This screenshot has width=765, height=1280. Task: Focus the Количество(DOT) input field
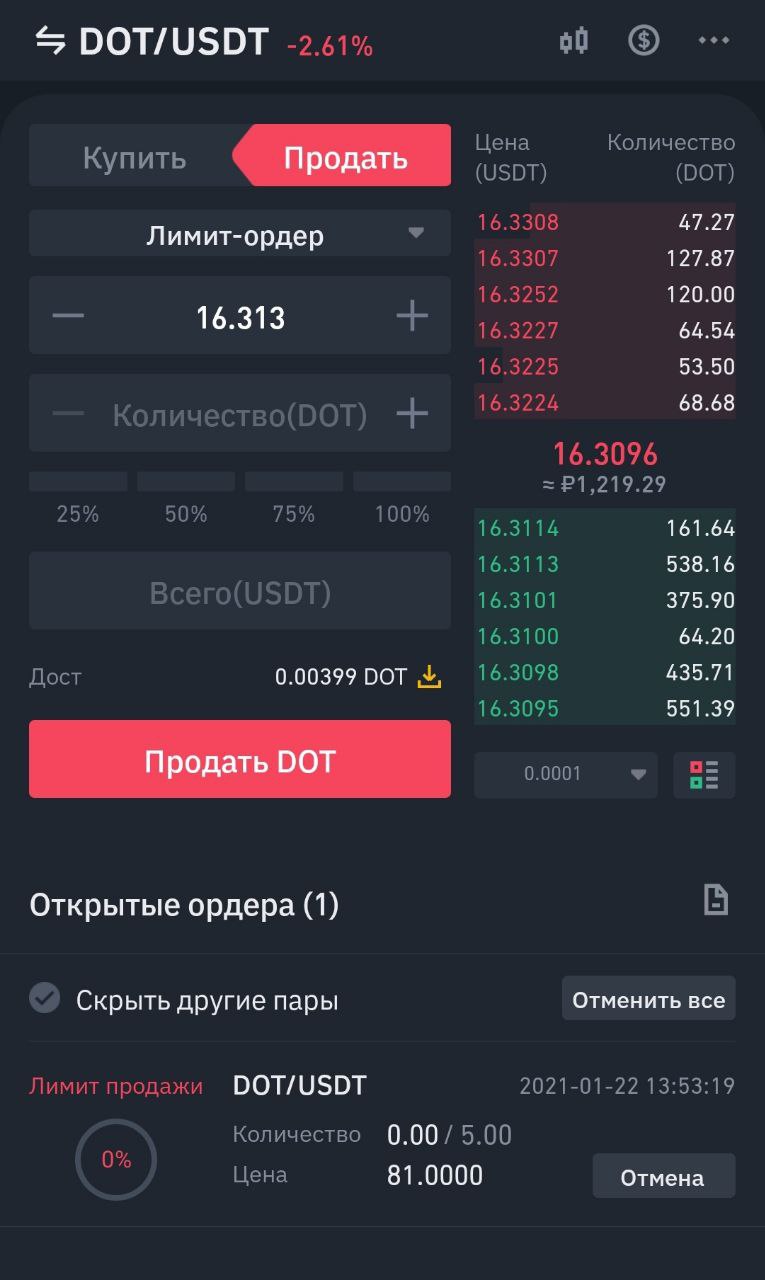coord(240,414)
